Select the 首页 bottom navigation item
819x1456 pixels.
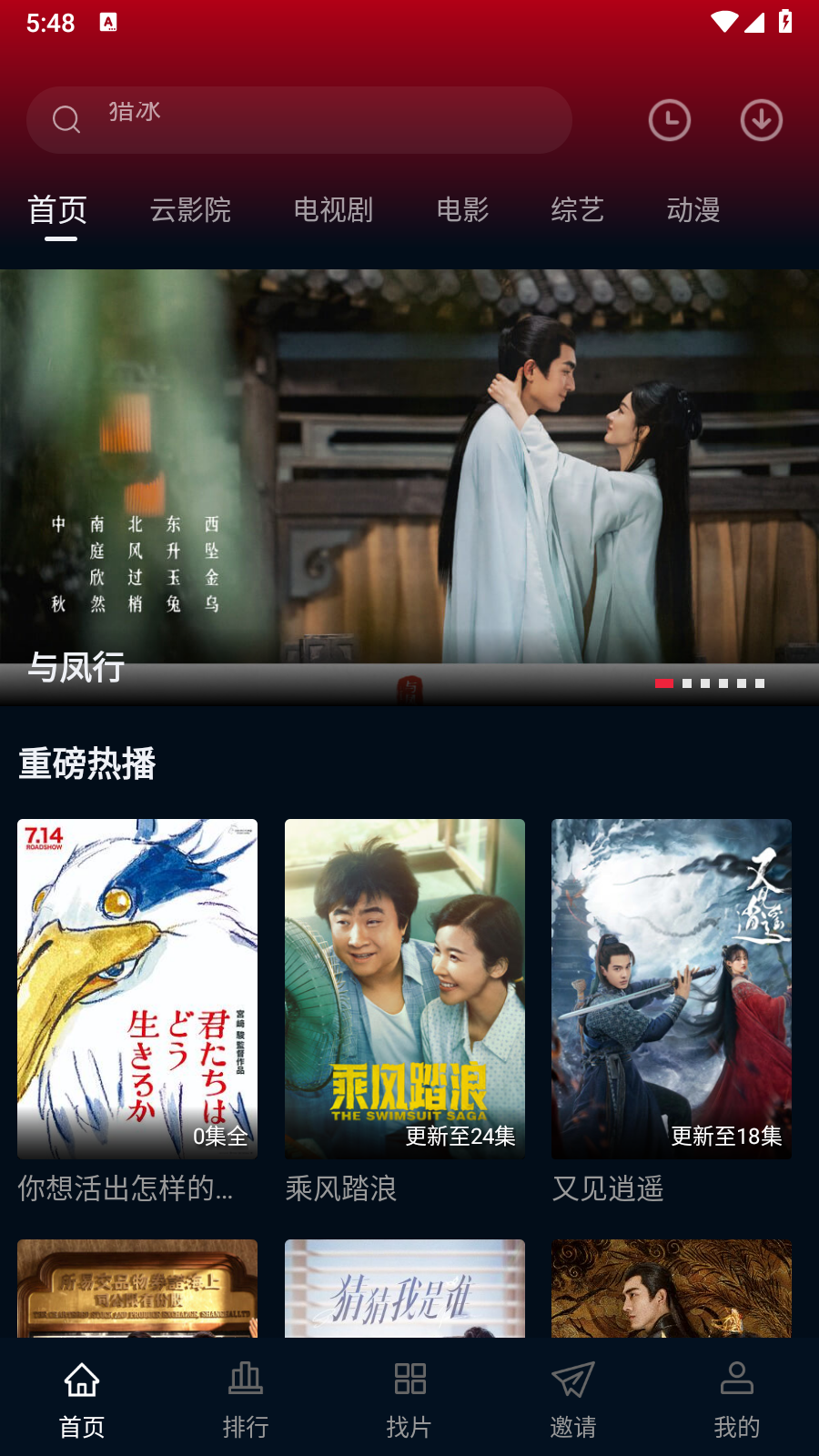pyautogui.click(x=82, y=1400)
